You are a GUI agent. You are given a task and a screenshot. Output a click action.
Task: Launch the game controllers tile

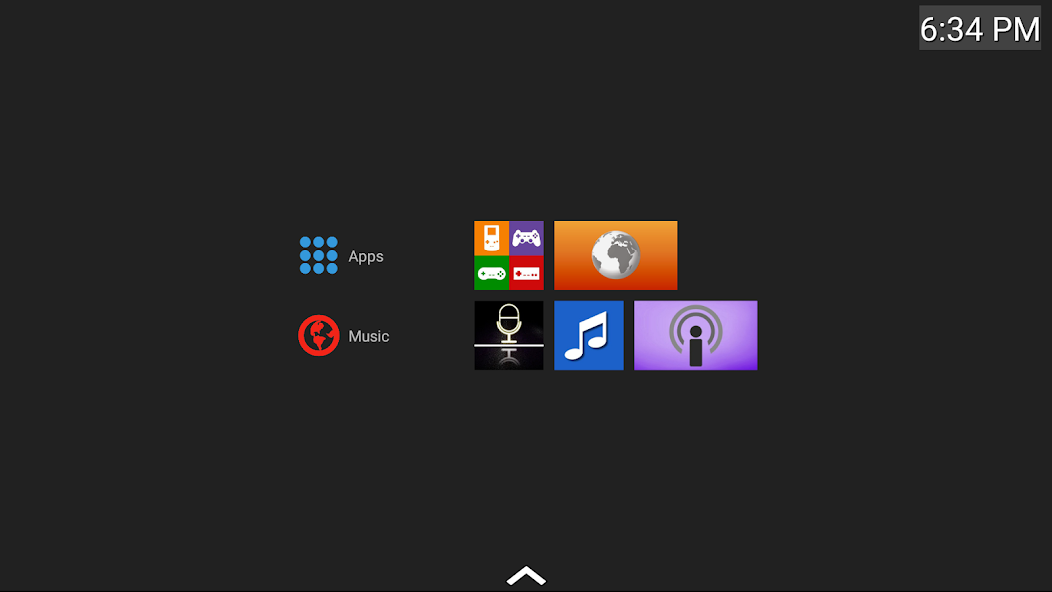[x=508, y=256]
